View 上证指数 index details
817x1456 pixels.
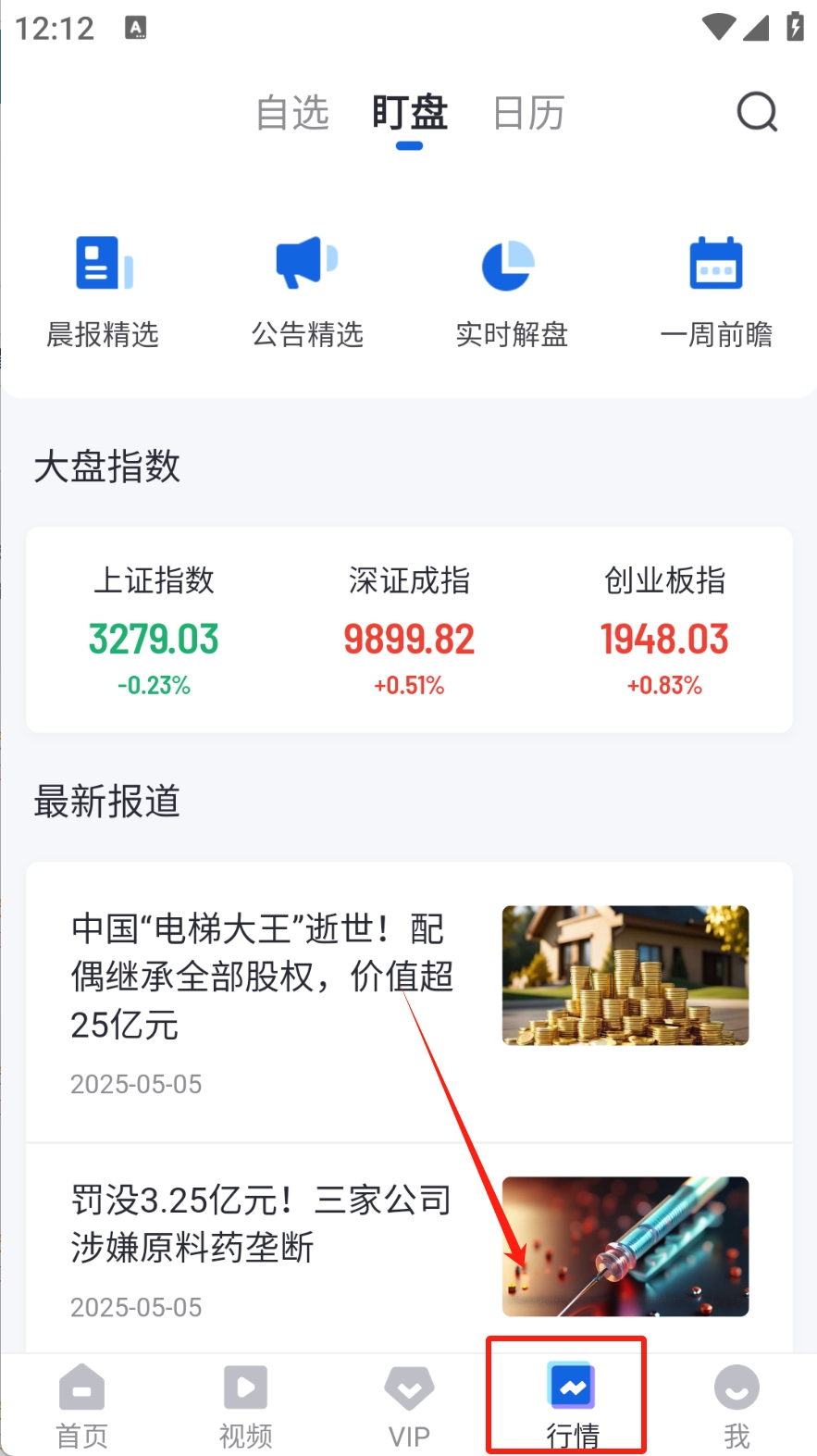[154, 629]
